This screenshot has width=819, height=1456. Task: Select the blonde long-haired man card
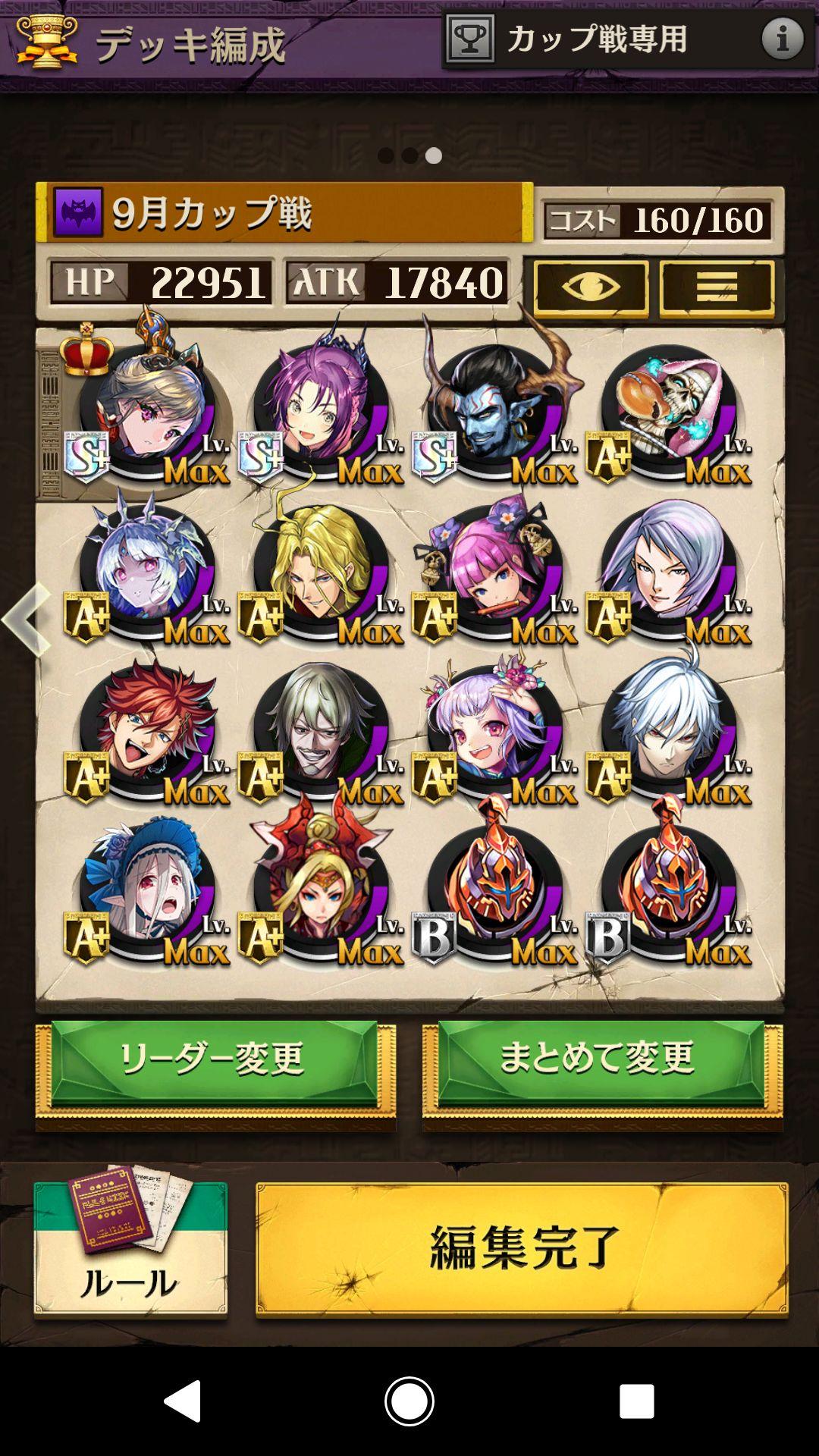(x=321, y=569)
